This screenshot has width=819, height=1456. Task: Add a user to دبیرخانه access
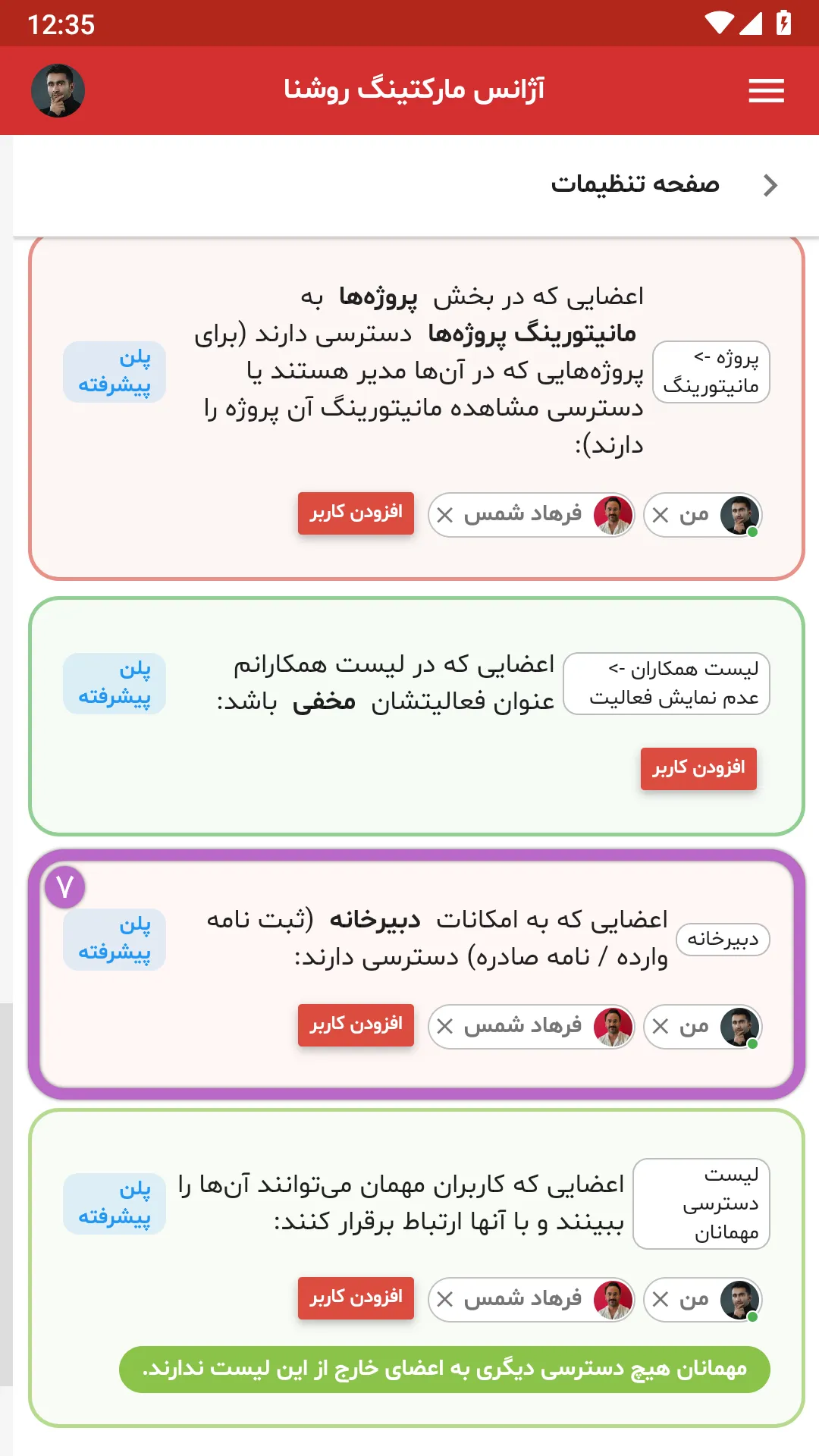pyautogui.click(x=356, y=1025)
